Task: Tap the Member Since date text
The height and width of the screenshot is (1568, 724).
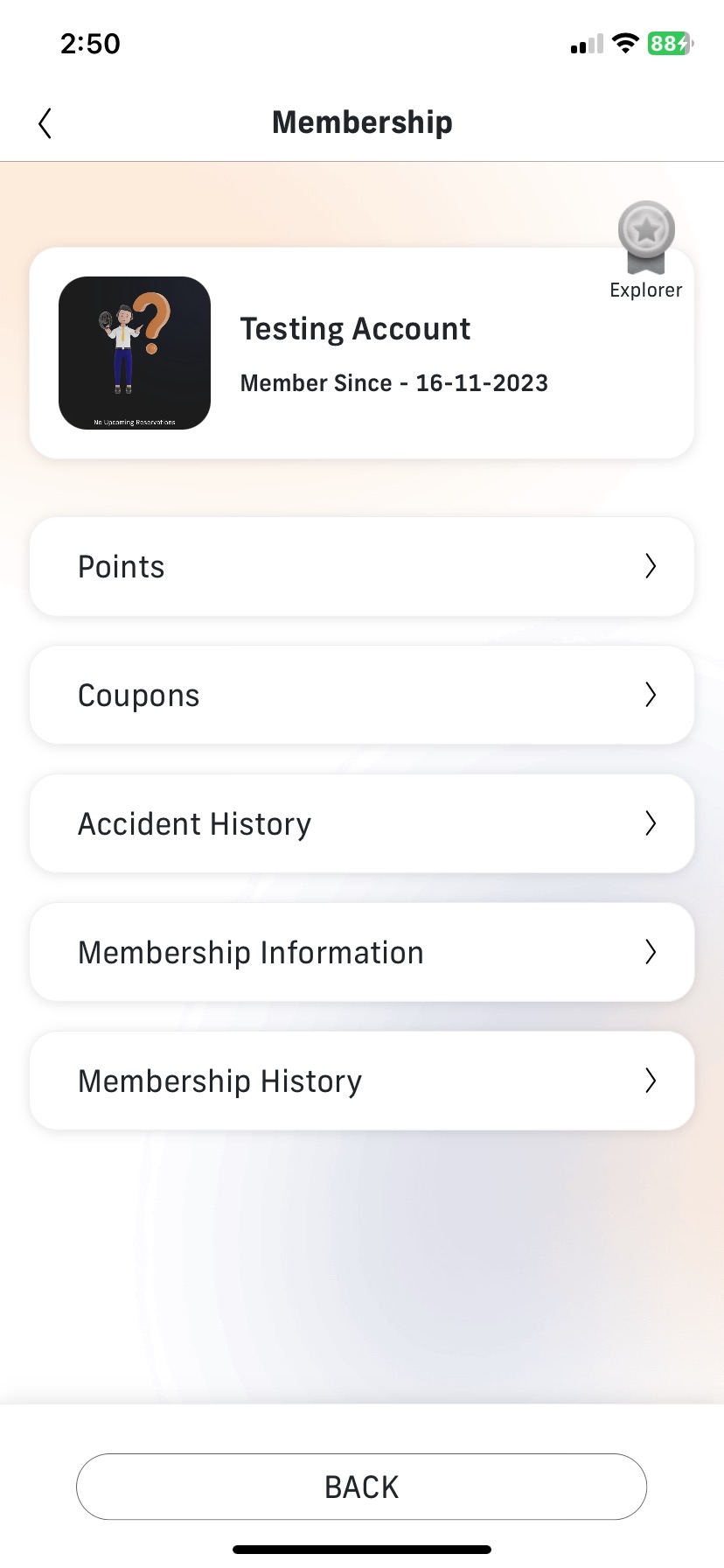Action: 394,383
